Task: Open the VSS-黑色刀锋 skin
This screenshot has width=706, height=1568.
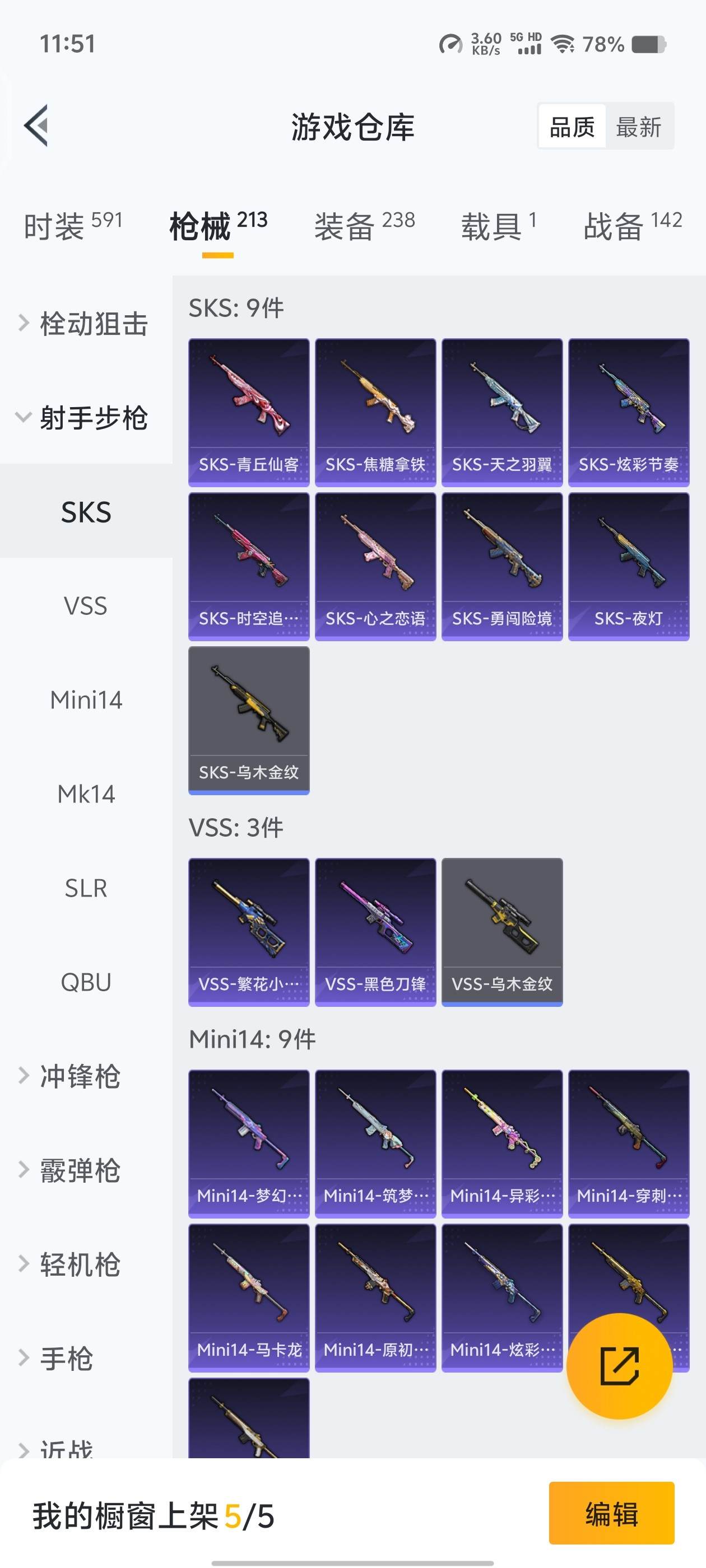Action: click(x=375, y=932)
